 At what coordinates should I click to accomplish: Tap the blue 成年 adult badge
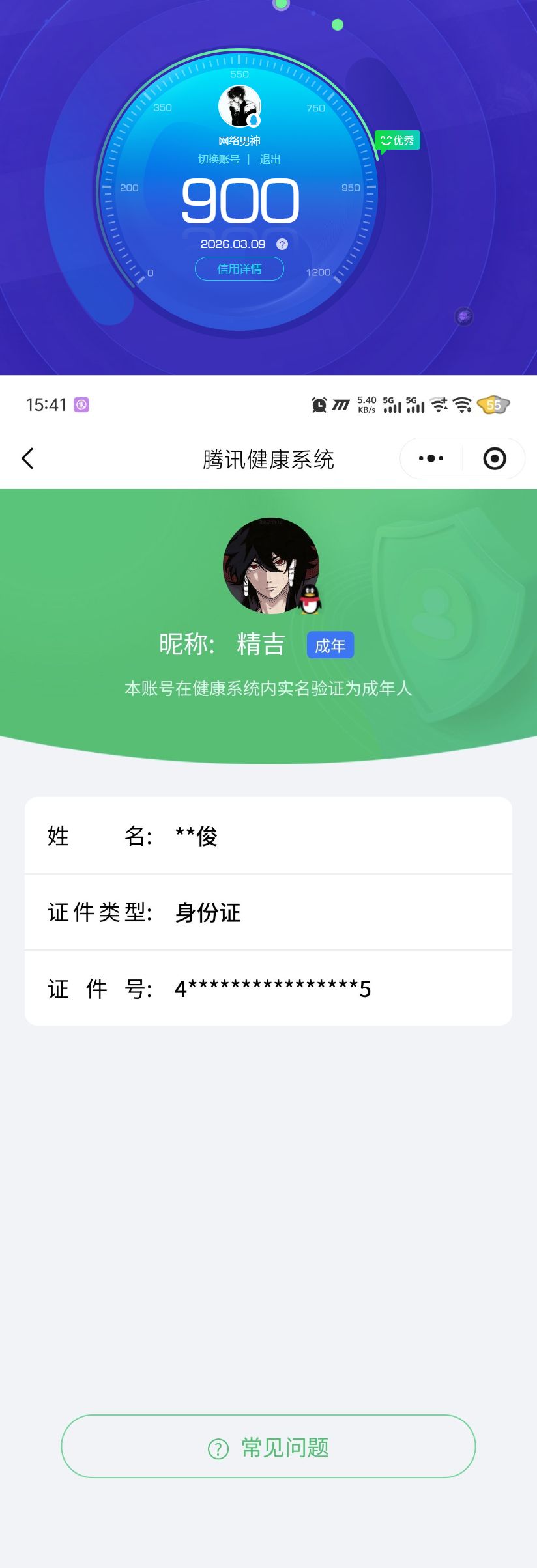(330, 644)
